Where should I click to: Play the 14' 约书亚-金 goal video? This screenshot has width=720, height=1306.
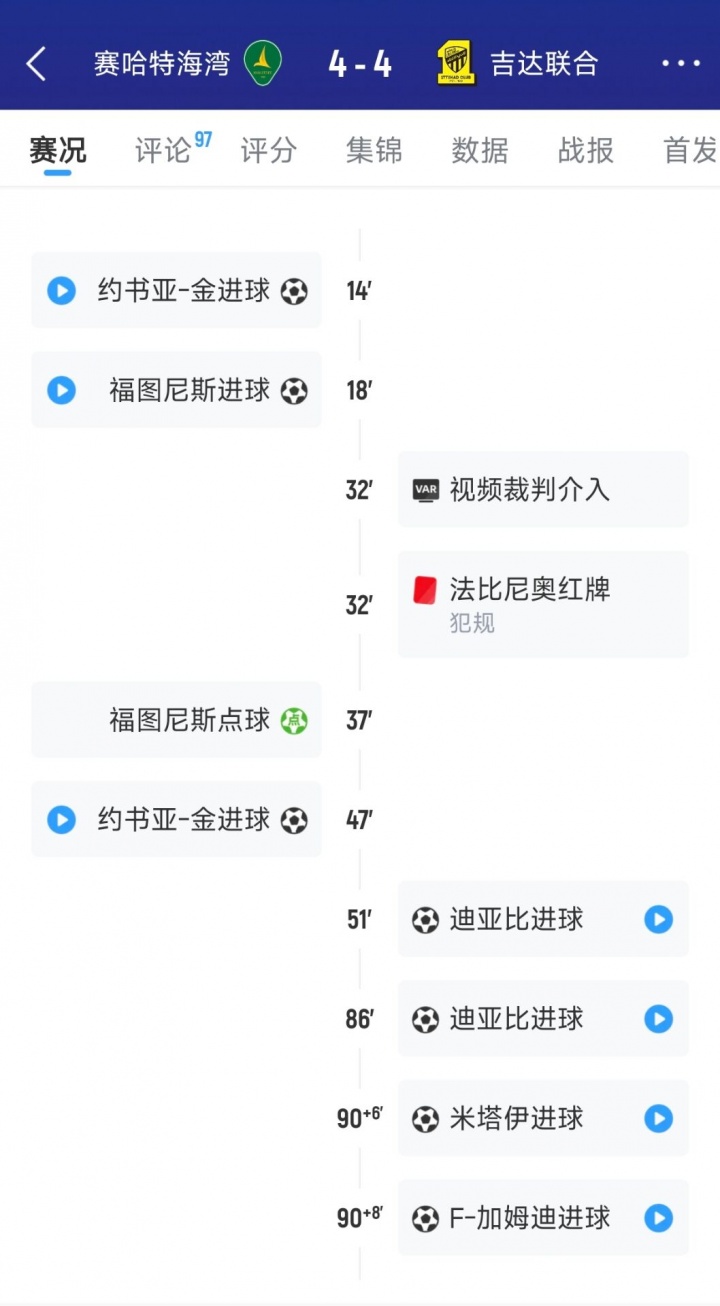pyautogui.click(x=62, y=291)
